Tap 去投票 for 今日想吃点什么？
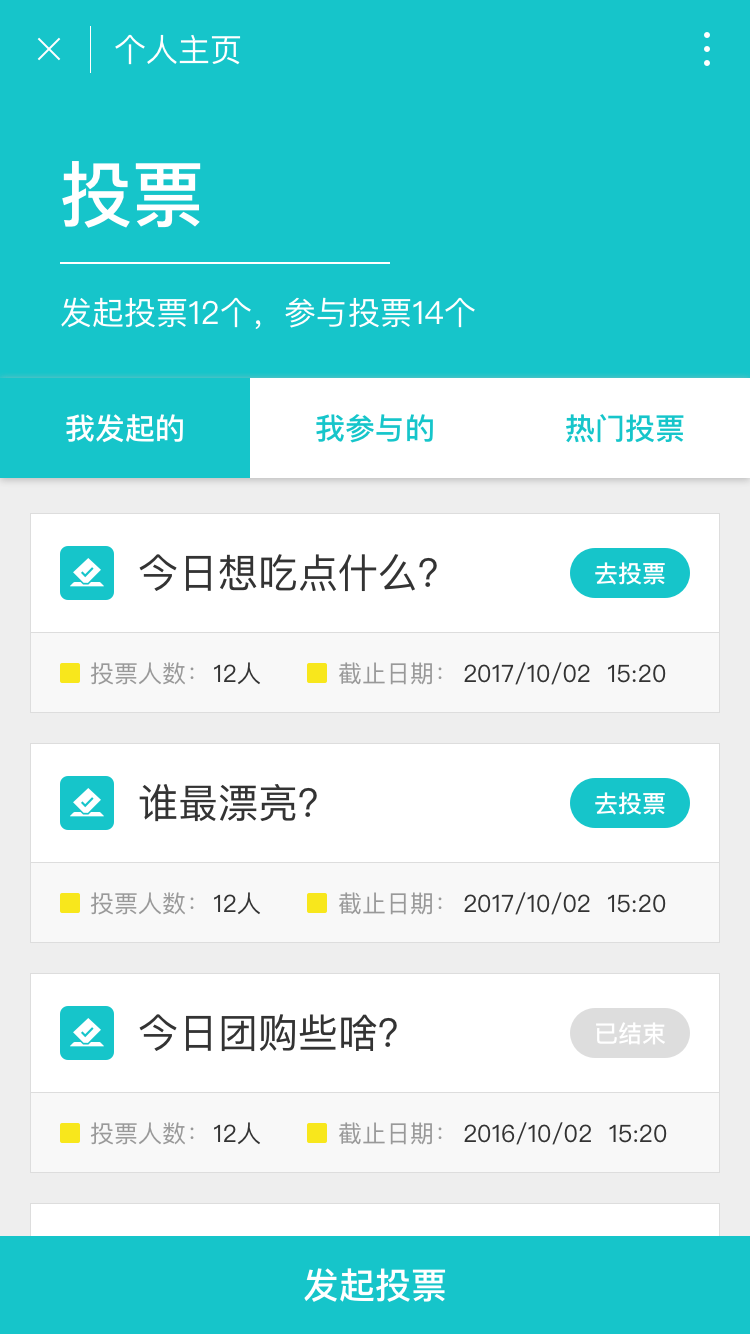The image size is (750, 1334). (x=629, y=573)
